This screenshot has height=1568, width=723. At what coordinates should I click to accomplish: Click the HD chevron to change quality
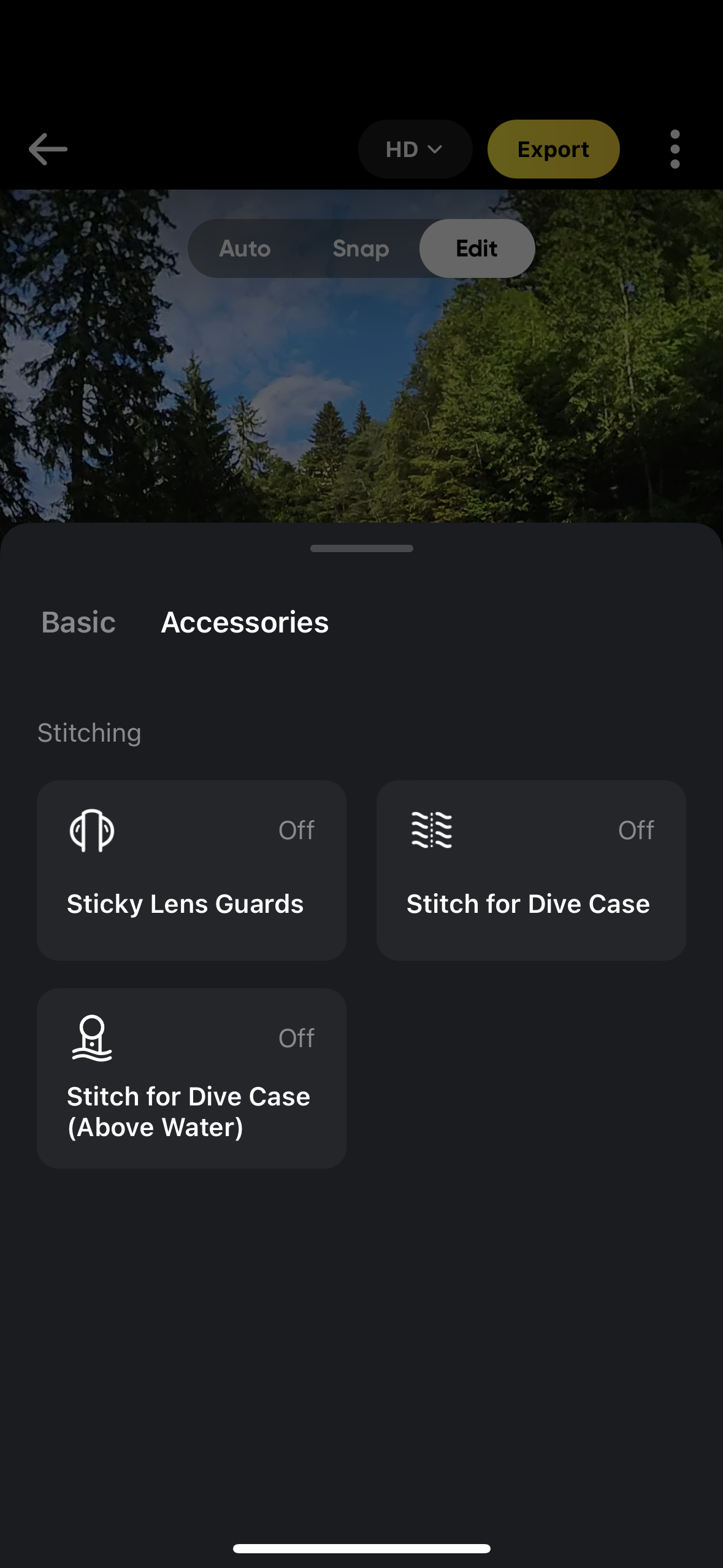coord(435,149)
